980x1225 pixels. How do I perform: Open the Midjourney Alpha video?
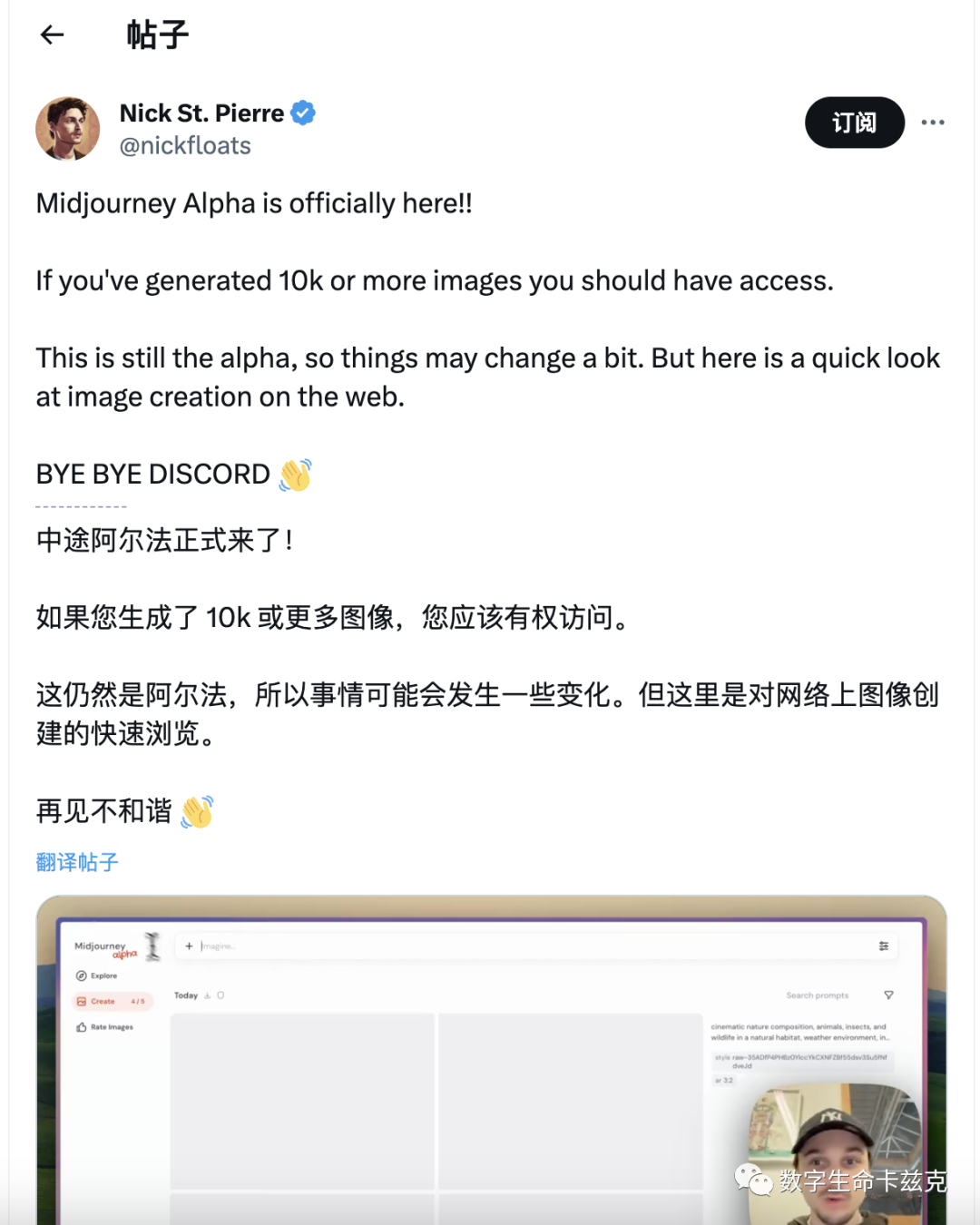(490, 1062)
